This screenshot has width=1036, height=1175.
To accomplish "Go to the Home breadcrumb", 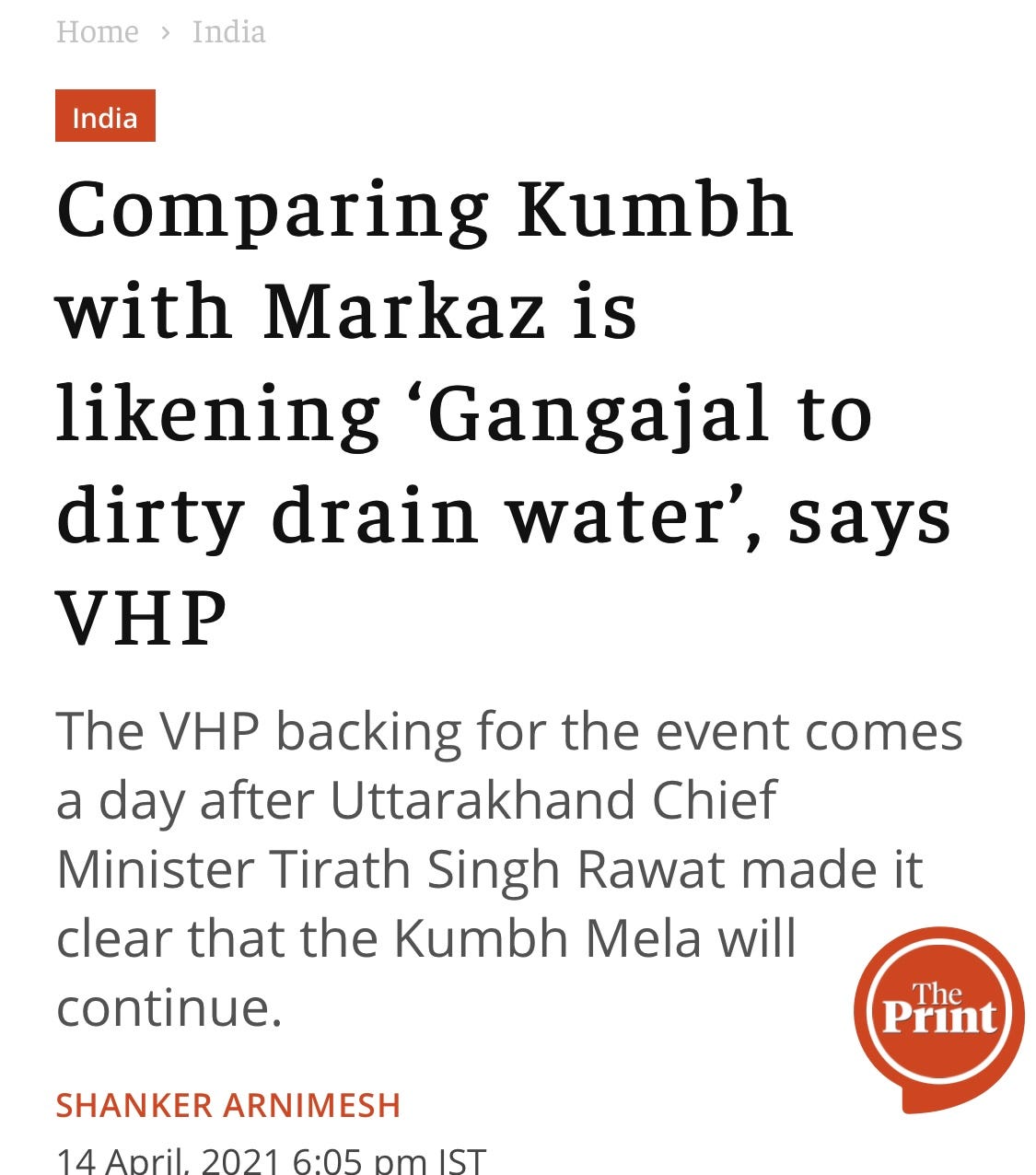I will [x=97, y=32].
